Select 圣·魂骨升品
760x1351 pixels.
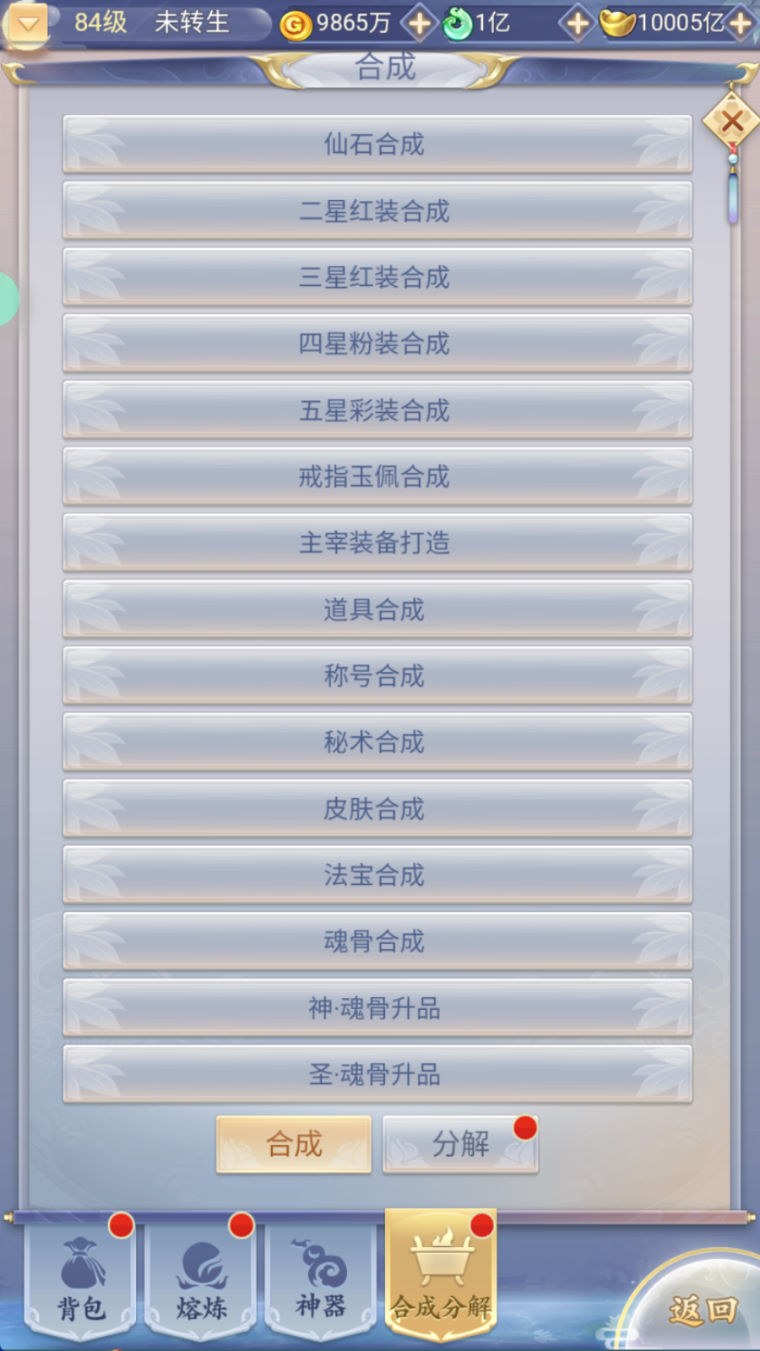377,1075
